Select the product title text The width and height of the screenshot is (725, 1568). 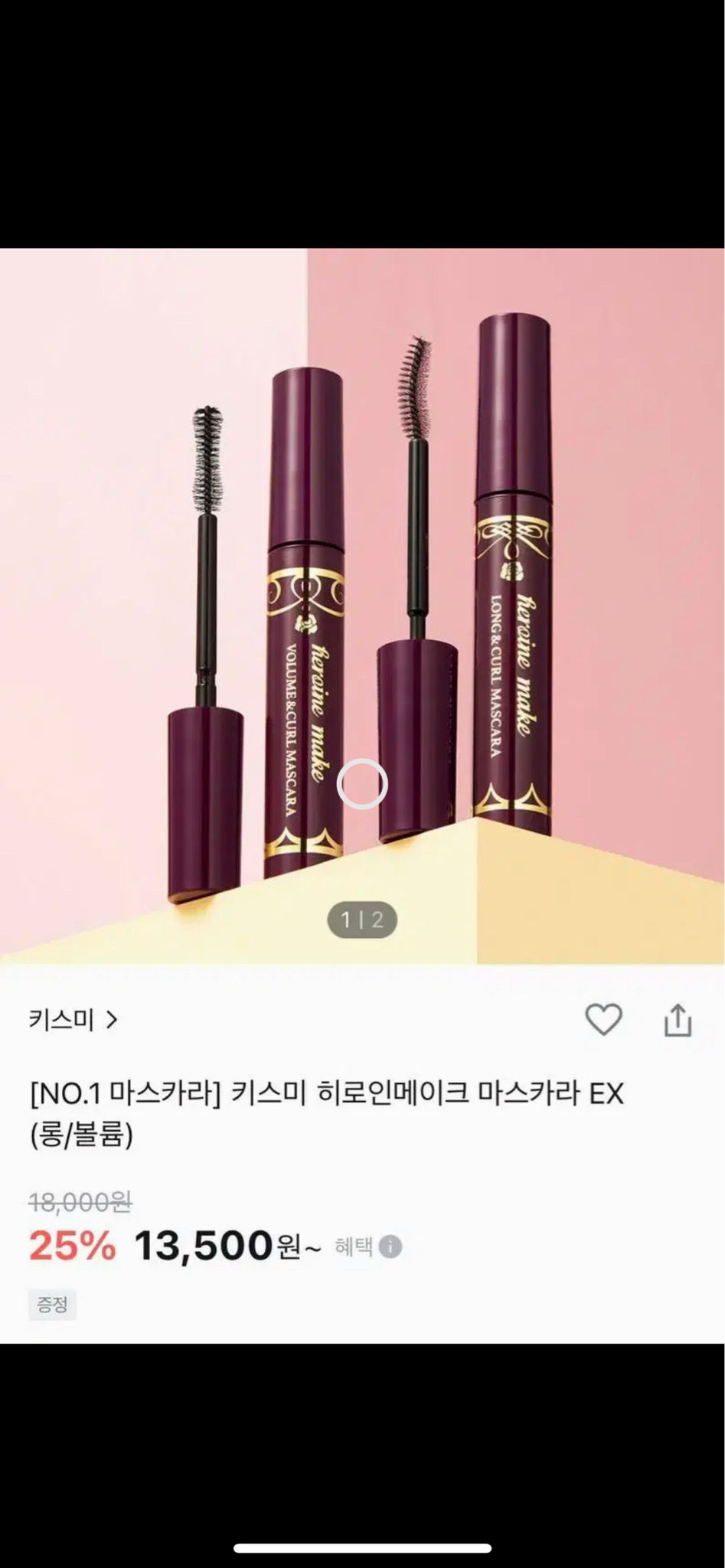coord(325,1094)
